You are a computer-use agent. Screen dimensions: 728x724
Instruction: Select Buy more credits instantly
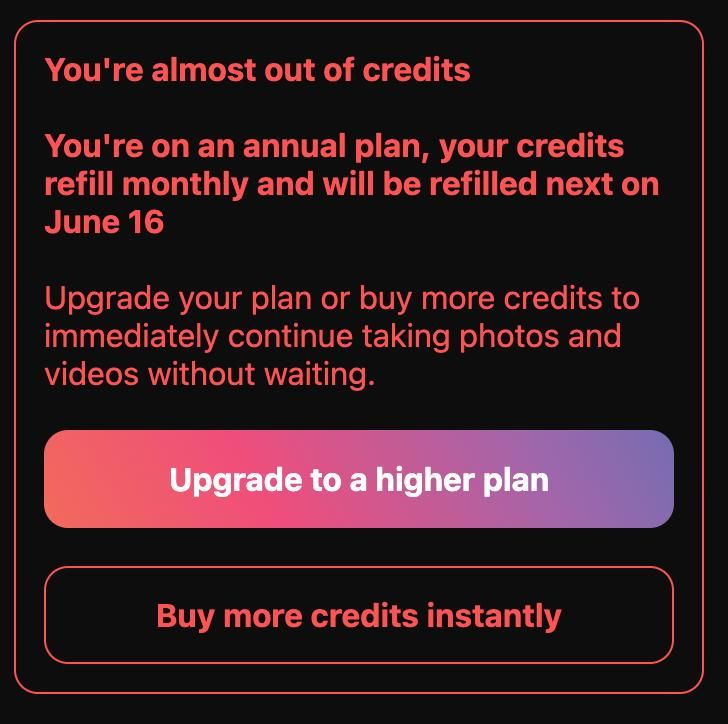tap(359, 615)
